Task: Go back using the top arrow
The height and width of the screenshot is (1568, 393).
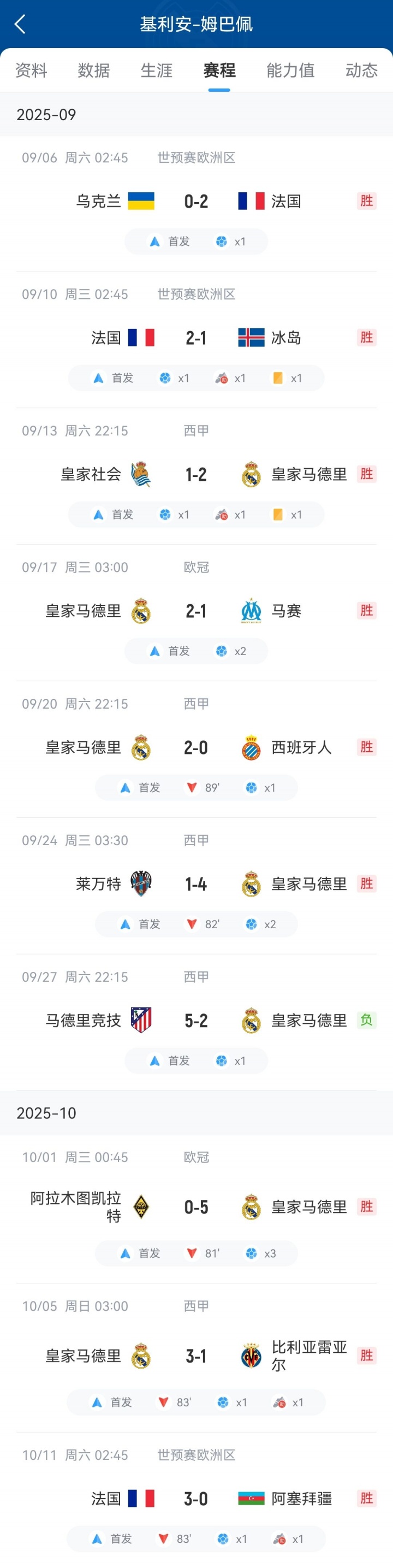Action: (20, 25)
